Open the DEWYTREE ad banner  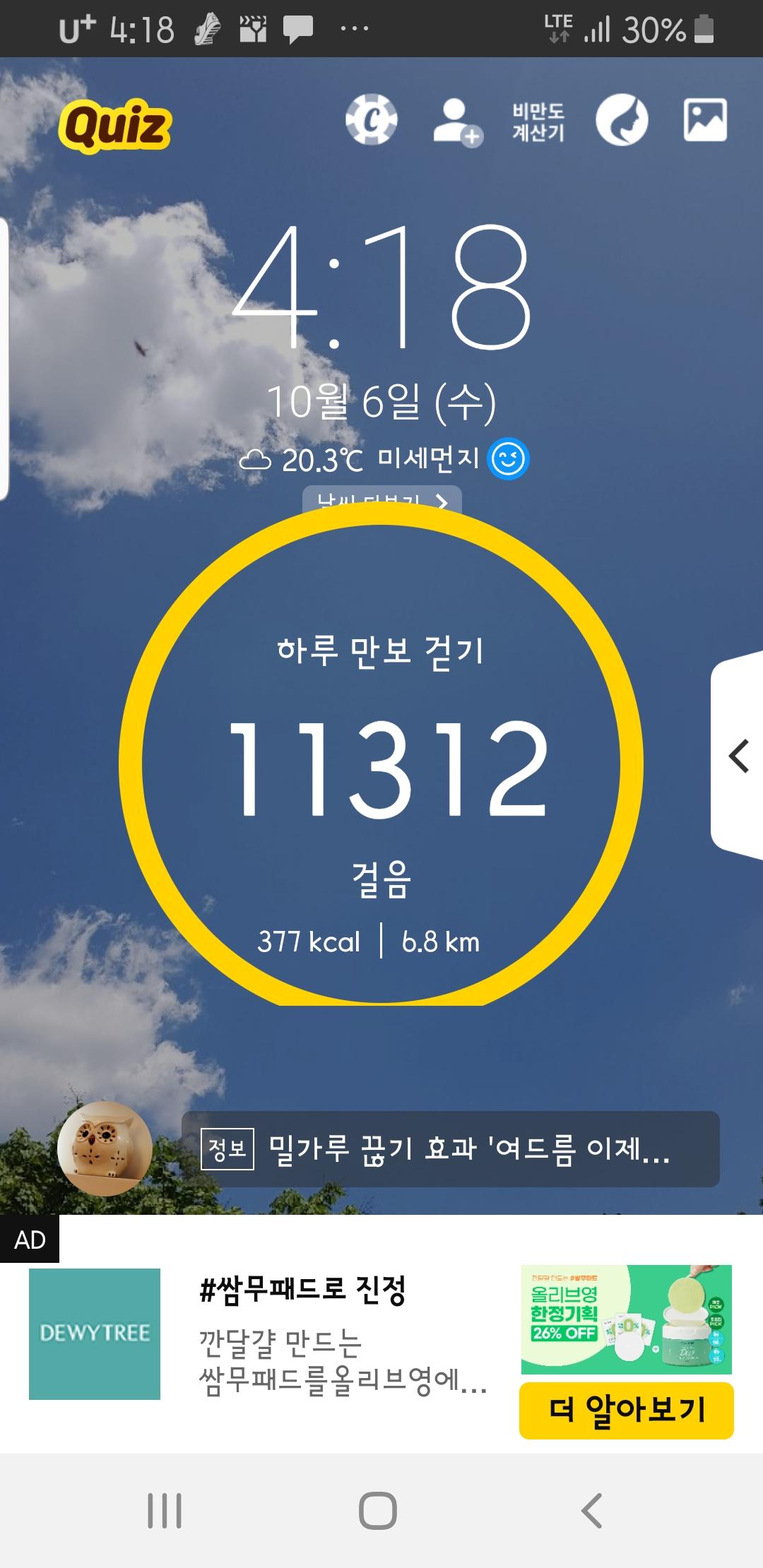click(95, 1334)
